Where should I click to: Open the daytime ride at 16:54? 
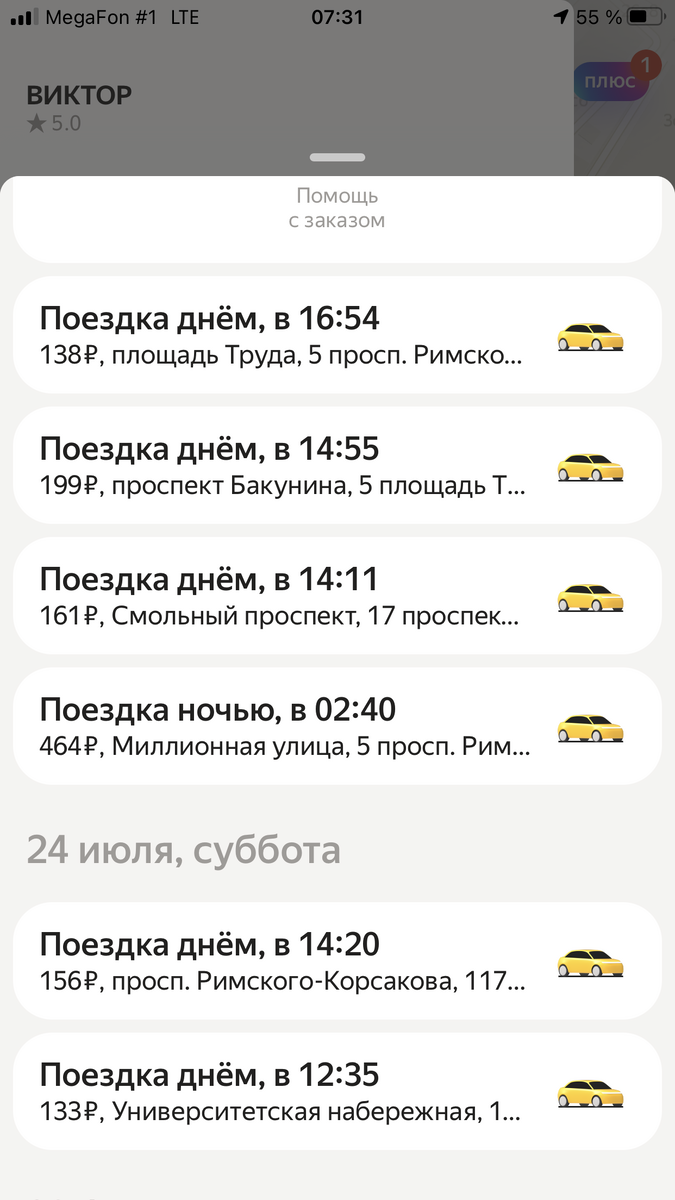pyautogui.click(x=337, y=335)
